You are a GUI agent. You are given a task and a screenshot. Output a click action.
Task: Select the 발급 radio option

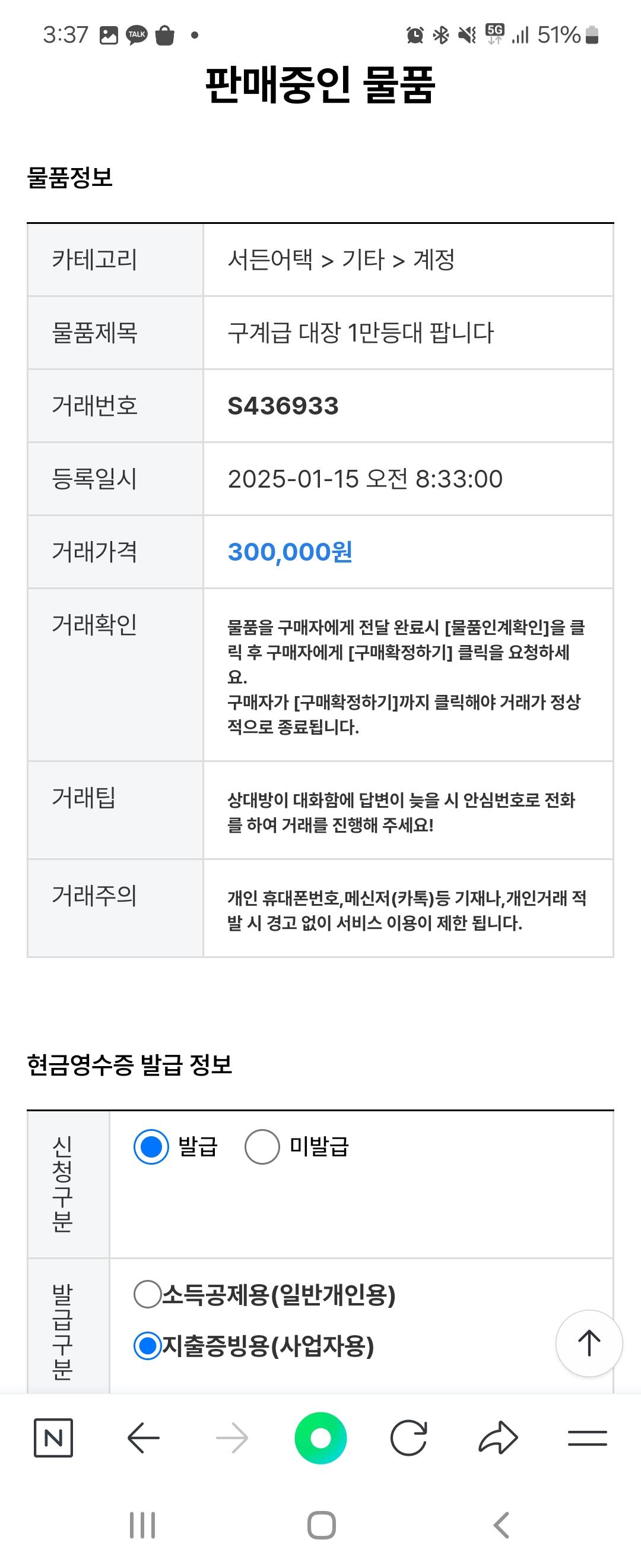pos(151,1147)
